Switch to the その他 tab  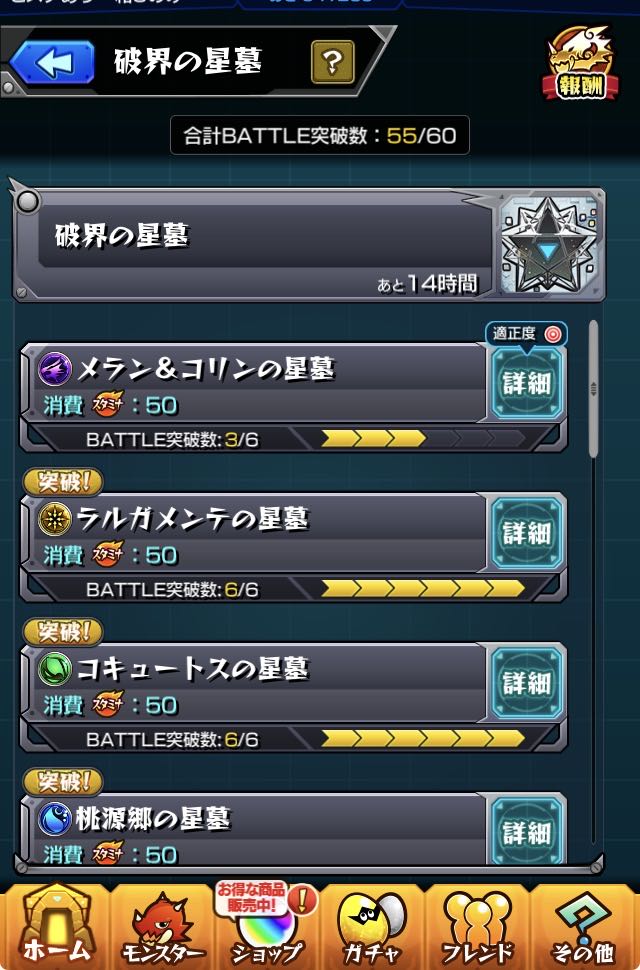584,926
